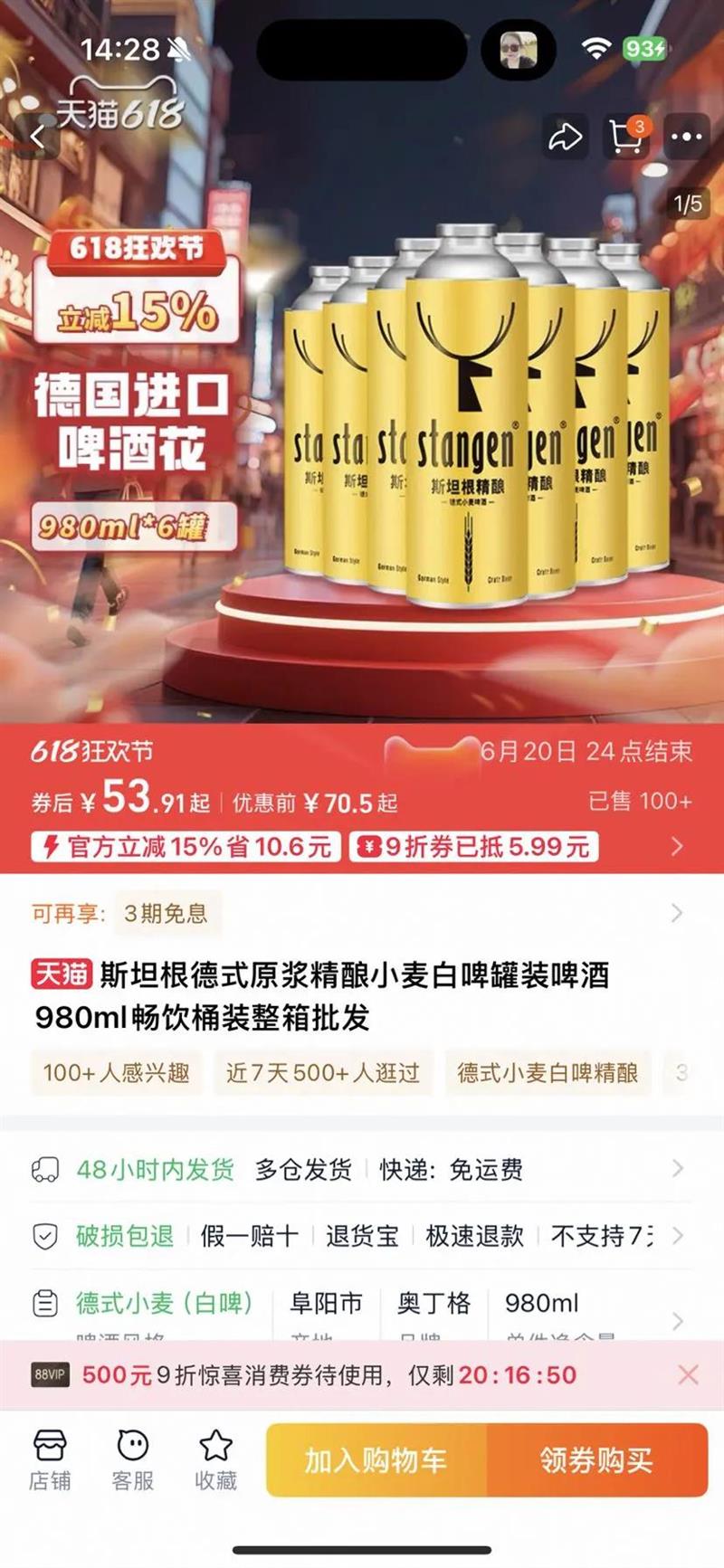Open the 100+人感兴趣 chip
This screenshot has height=1568, width=724.
click(x=117, y=1073)
